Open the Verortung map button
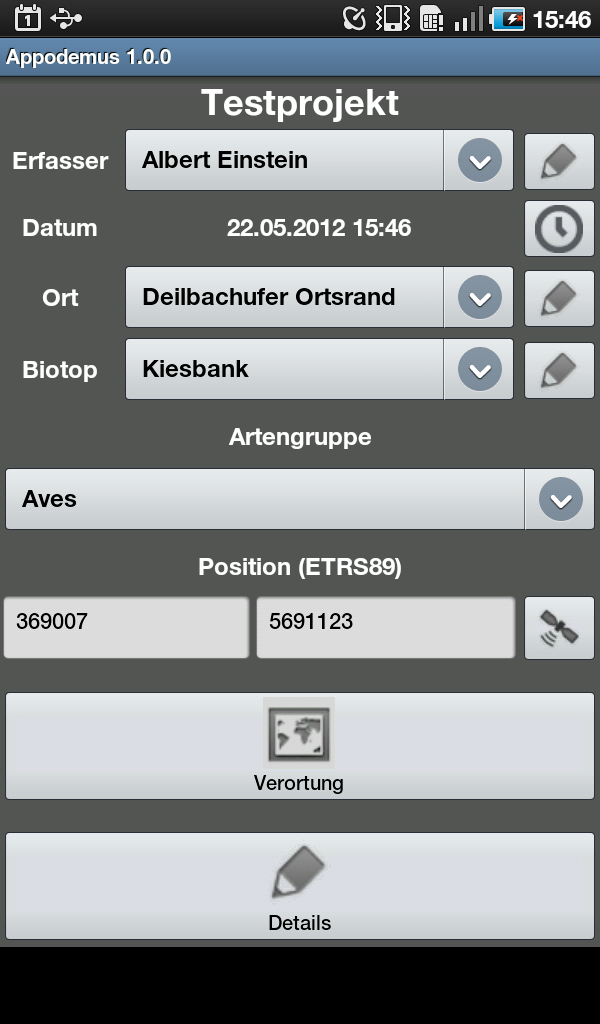This screenshot has width=600, height=1024. pyautogui.click(x=300, y=746)
